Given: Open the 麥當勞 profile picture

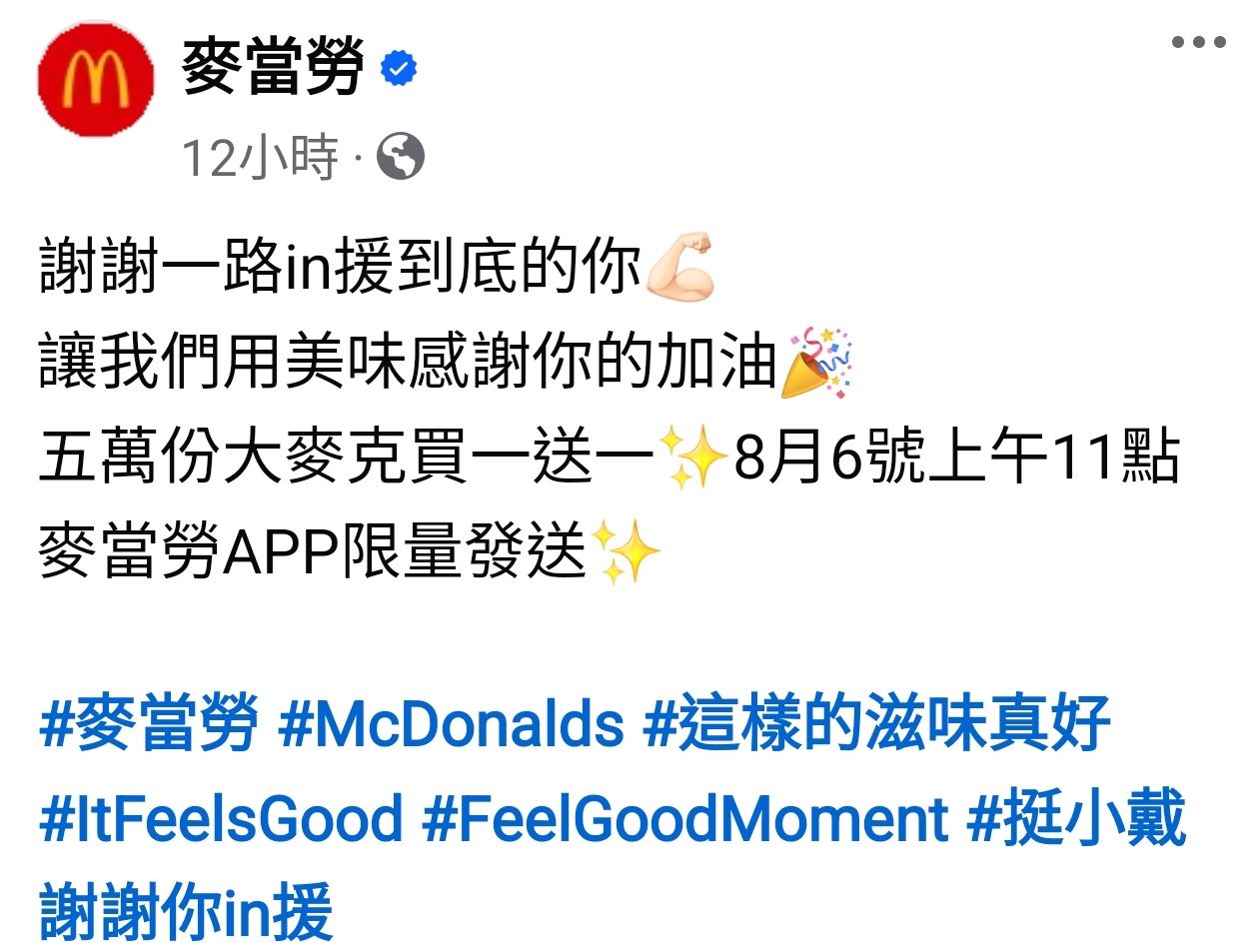Looking at the screenshot, I should pos(96,80).
